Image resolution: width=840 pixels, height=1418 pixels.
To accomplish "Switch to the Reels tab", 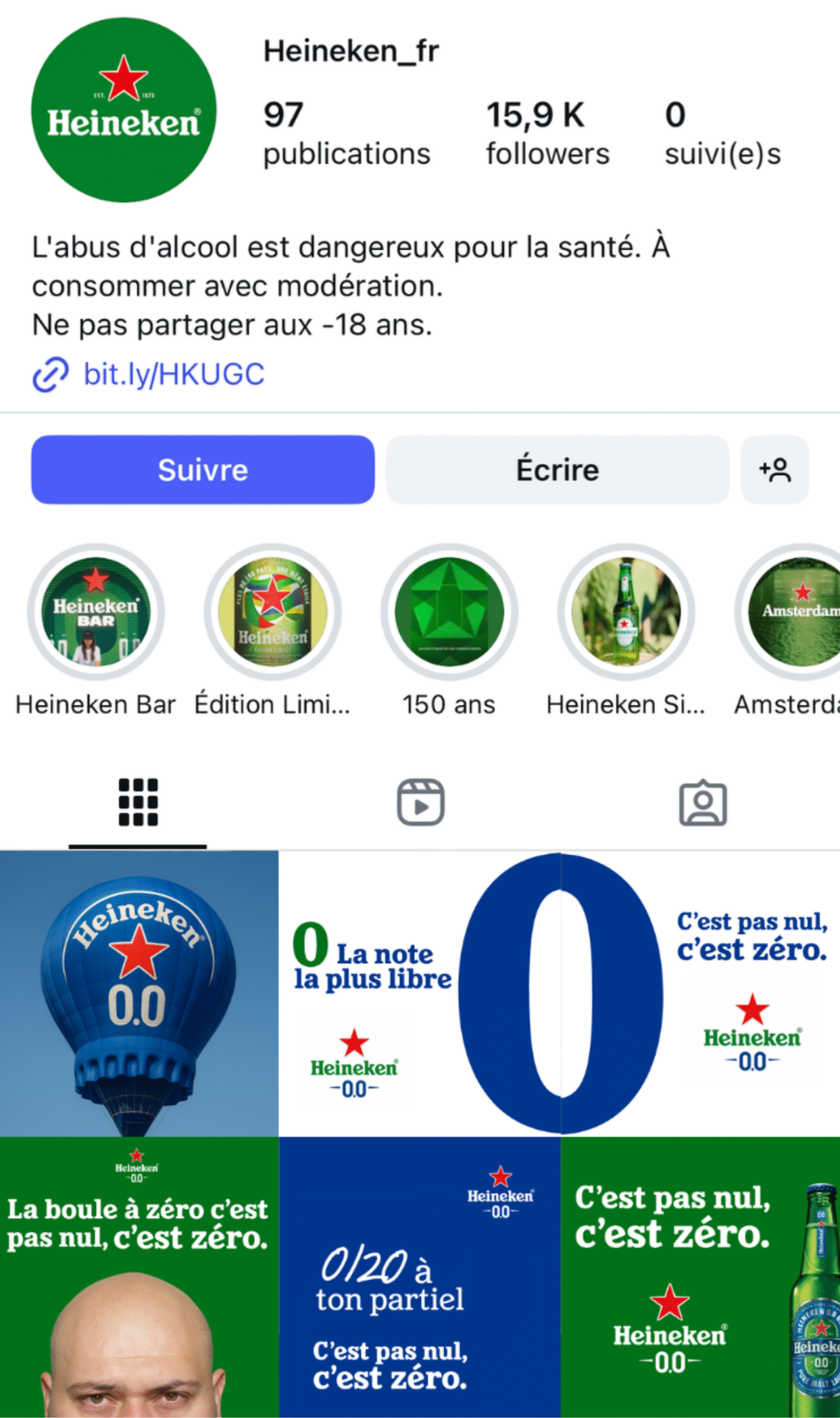I will coord(421,802).
